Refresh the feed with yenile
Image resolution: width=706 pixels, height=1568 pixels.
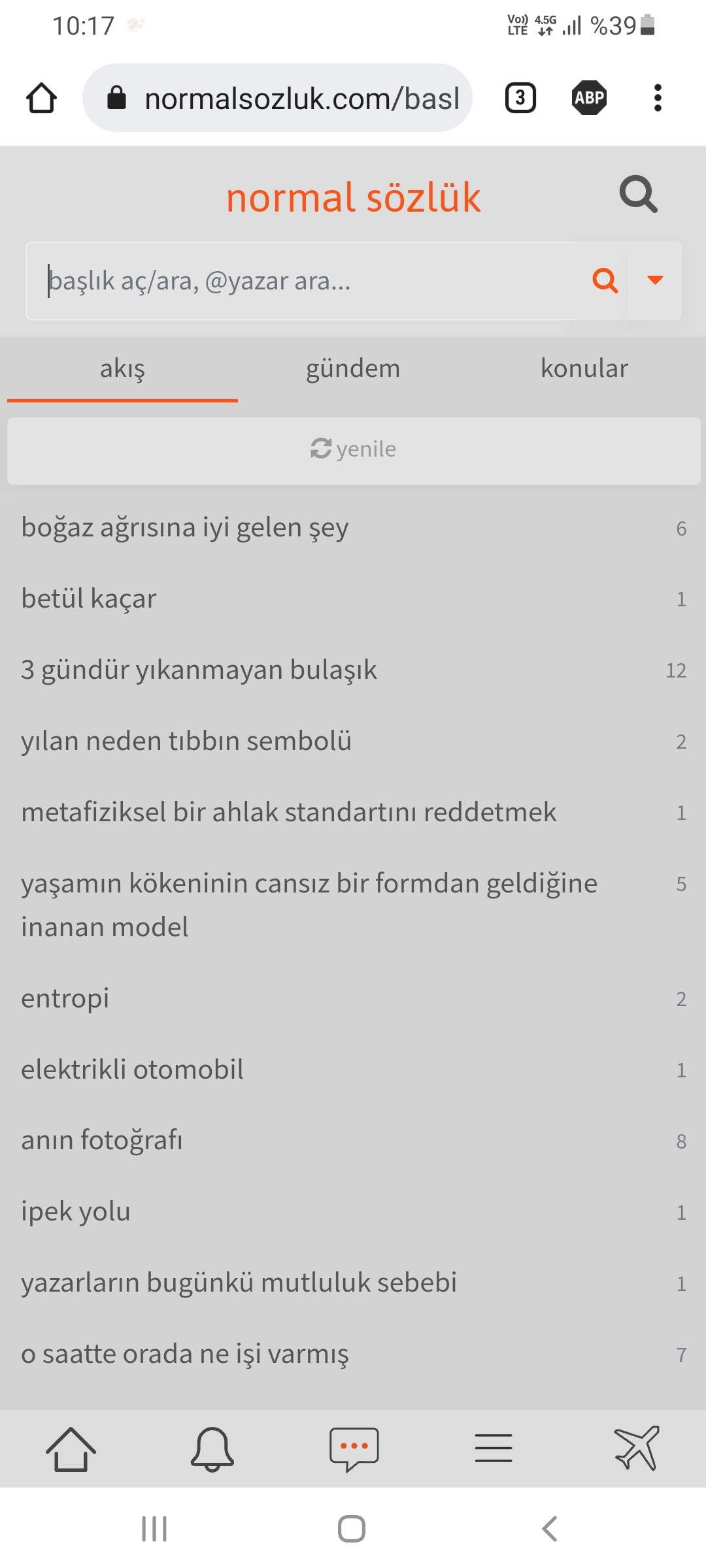pyautogui.click(x=353, y=449)
